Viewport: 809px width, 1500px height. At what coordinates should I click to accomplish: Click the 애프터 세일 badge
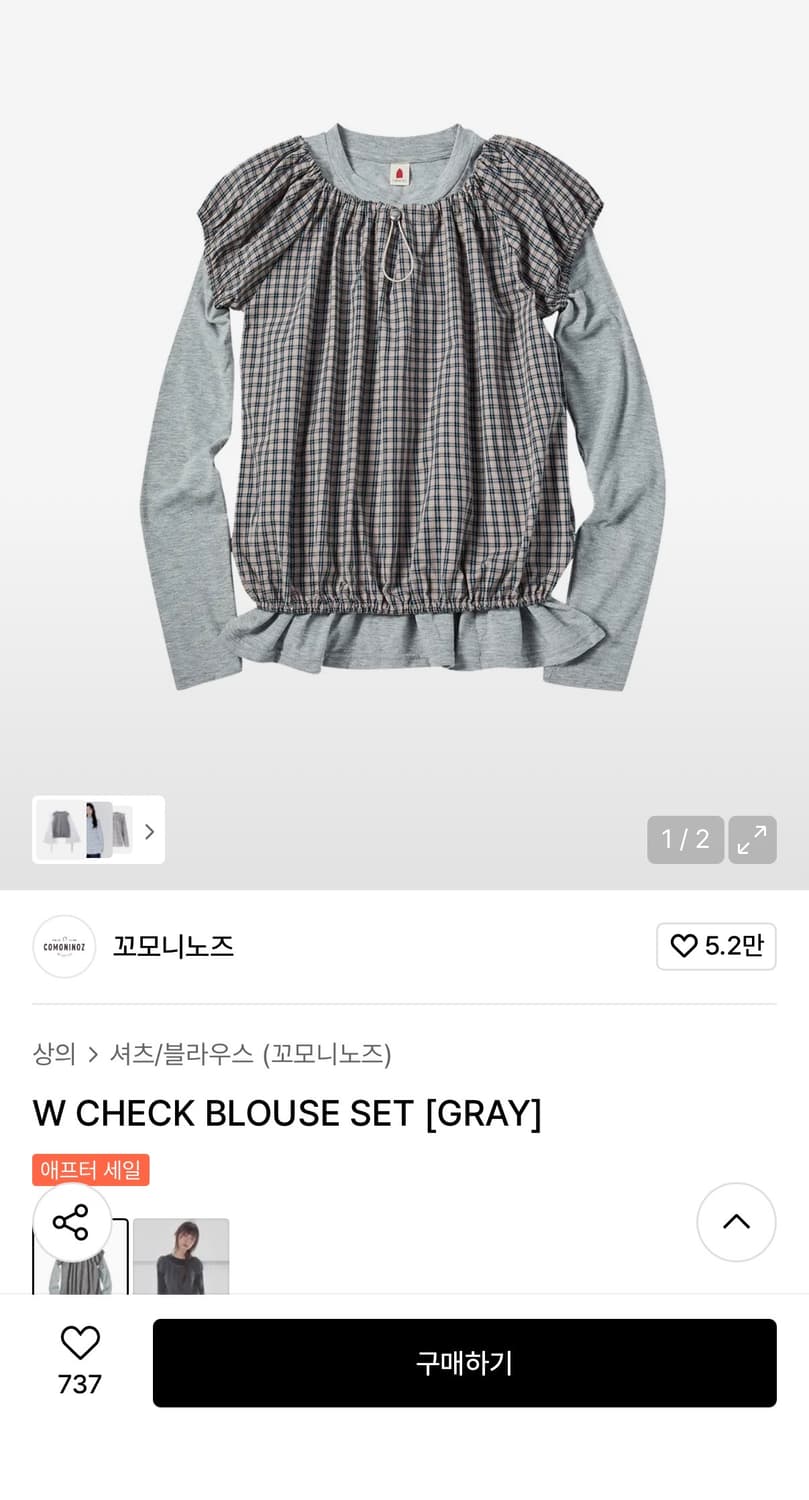[x=90, y=1169]
